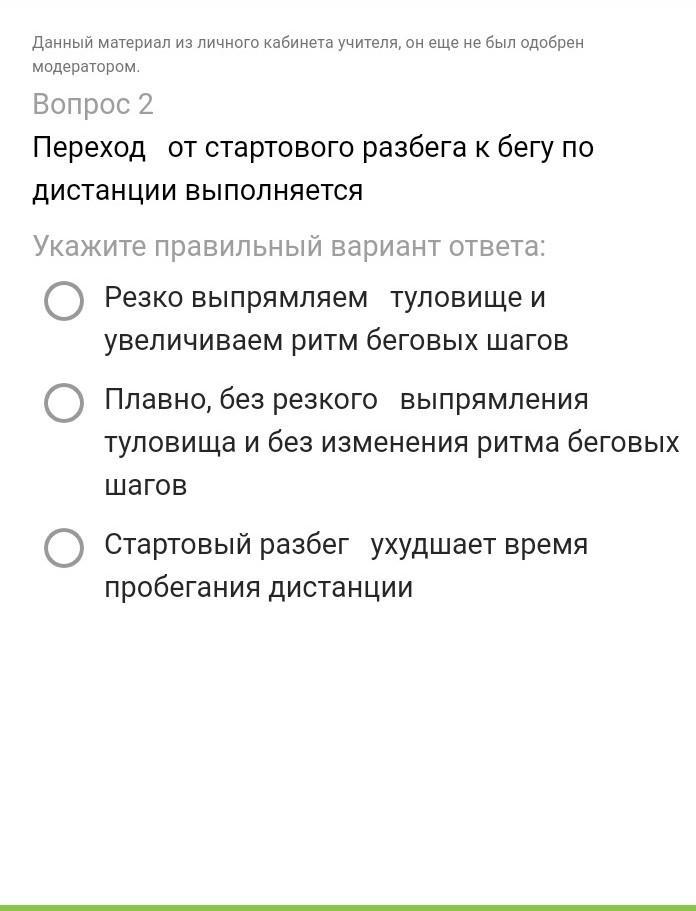Screen dimensions: 696x911
Task: Pick answer 'Стартовый разбег ухудшает время'
Action: coord(64,547)
